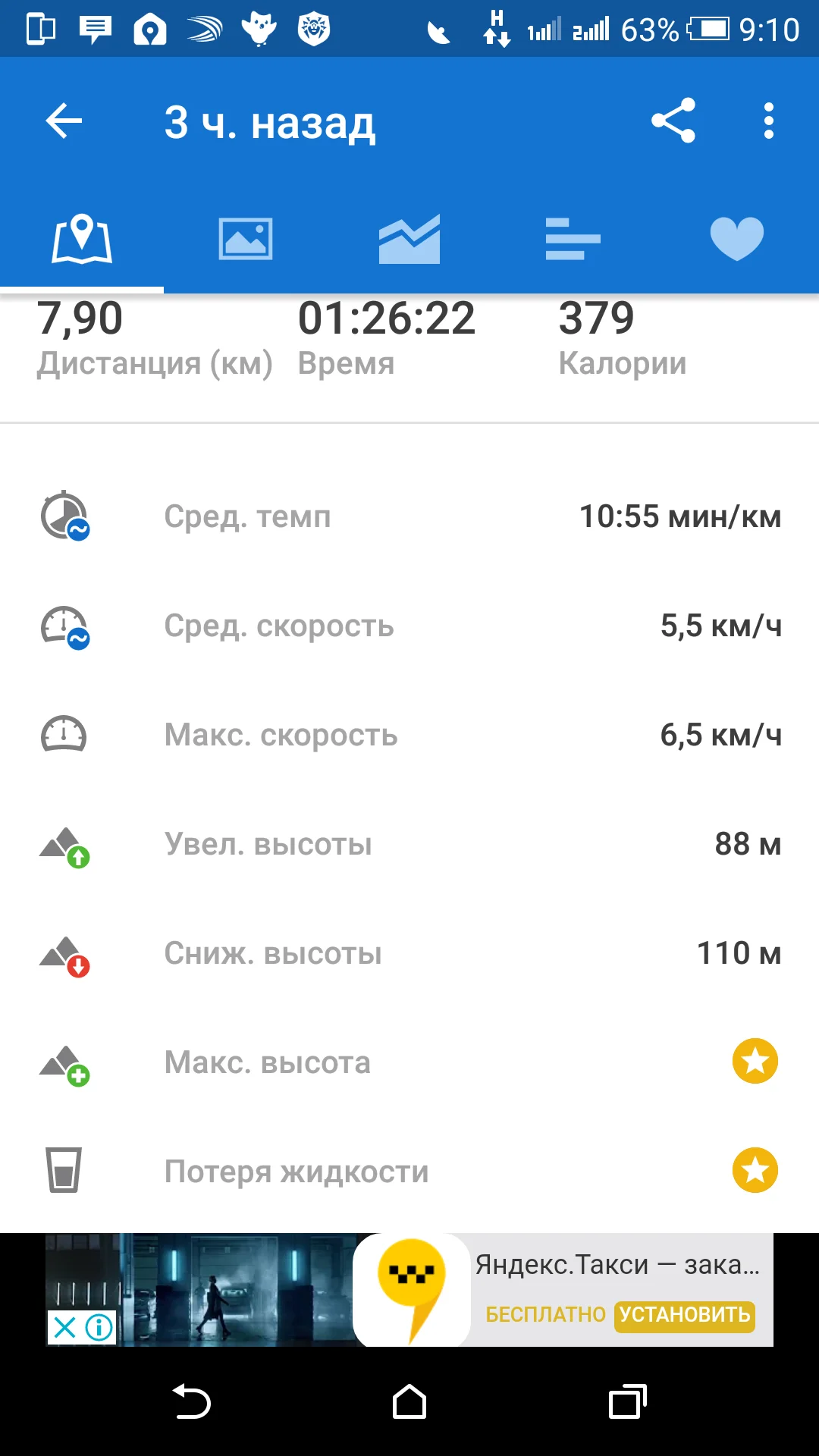Viewport: 819px width, 1456px height.
Task: Switch to the graphs tab
Action: coord(409,240)
